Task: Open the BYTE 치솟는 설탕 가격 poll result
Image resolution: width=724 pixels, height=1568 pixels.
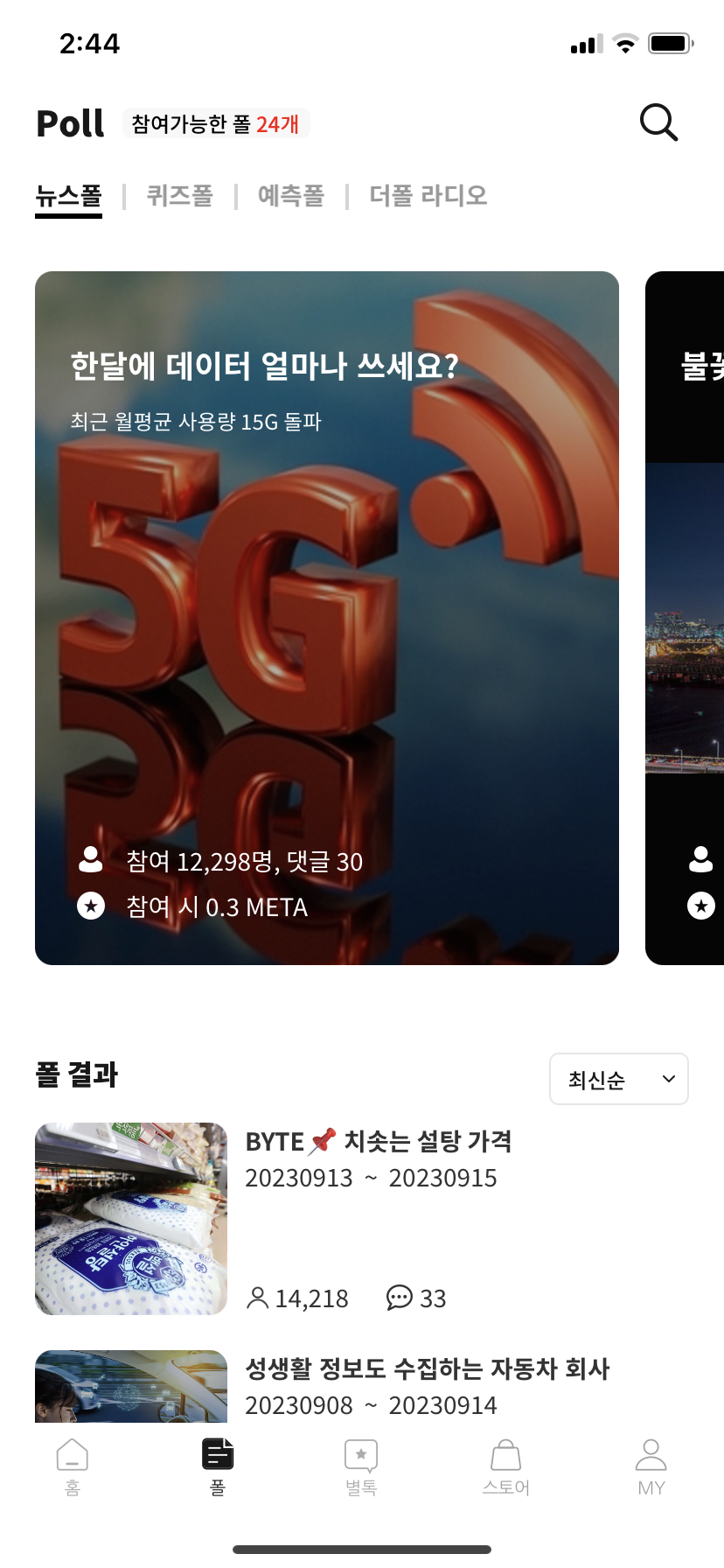Action: [x=377, y=1141]
